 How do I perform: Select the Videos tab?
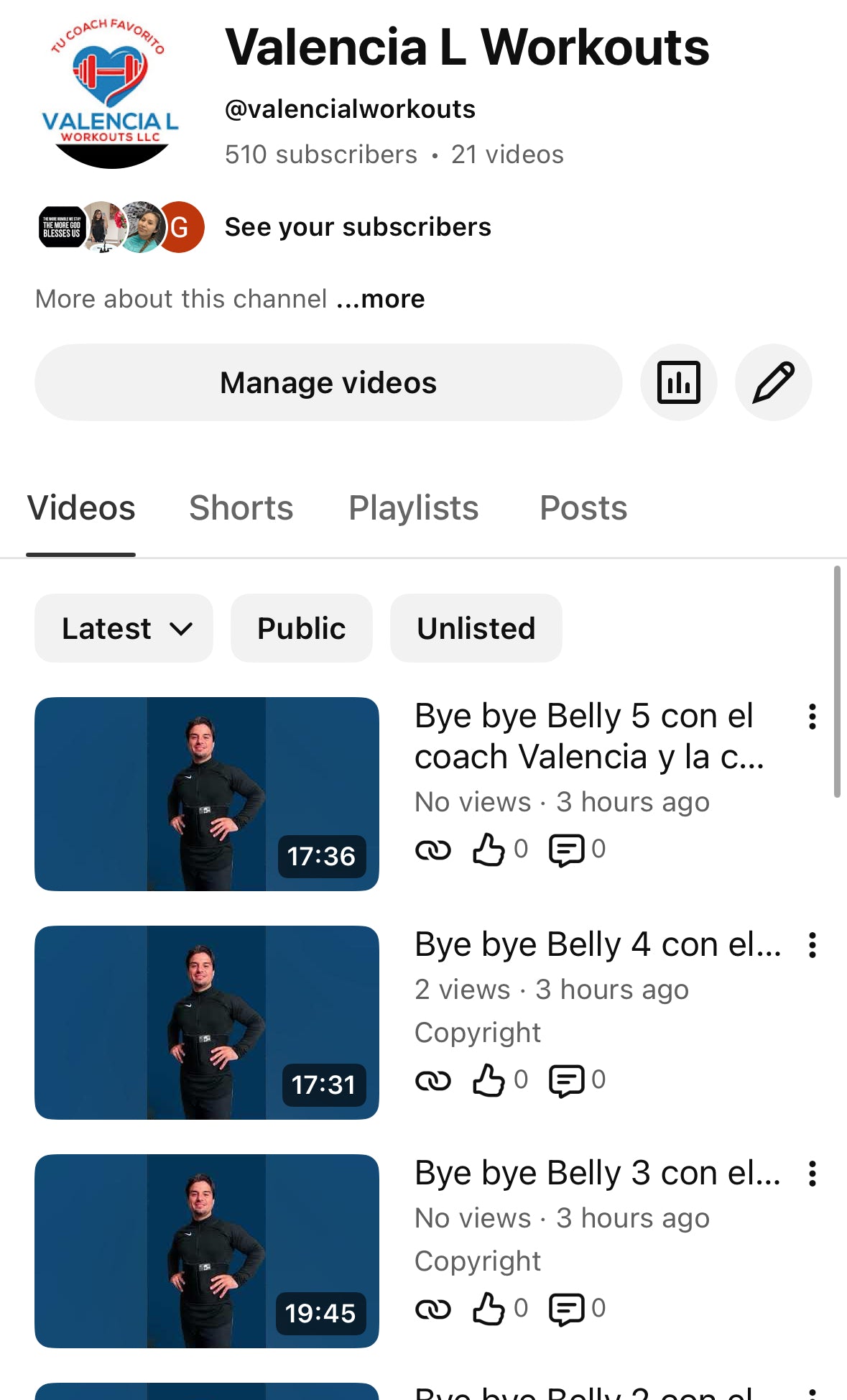[81, 508]
